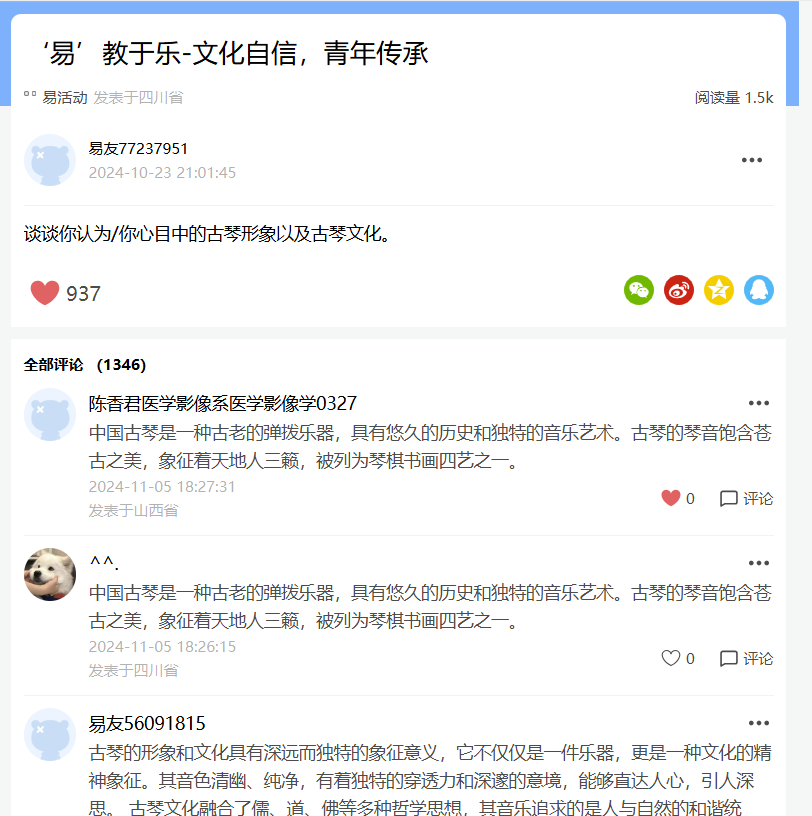Like the main post with 937 likes

[x=45, y=292]
